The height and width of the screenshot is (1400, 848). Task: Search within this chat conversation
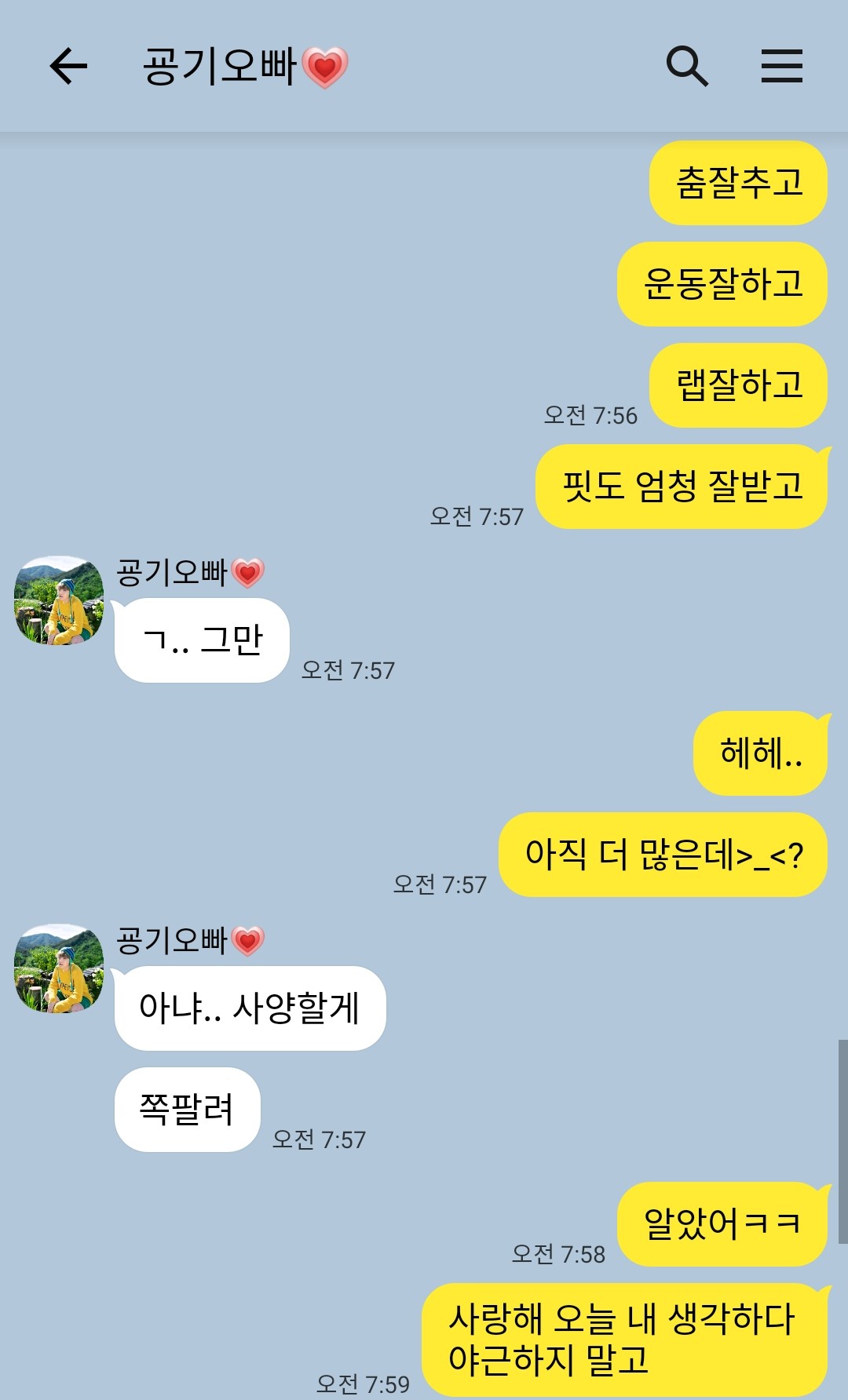pos(687,66)
